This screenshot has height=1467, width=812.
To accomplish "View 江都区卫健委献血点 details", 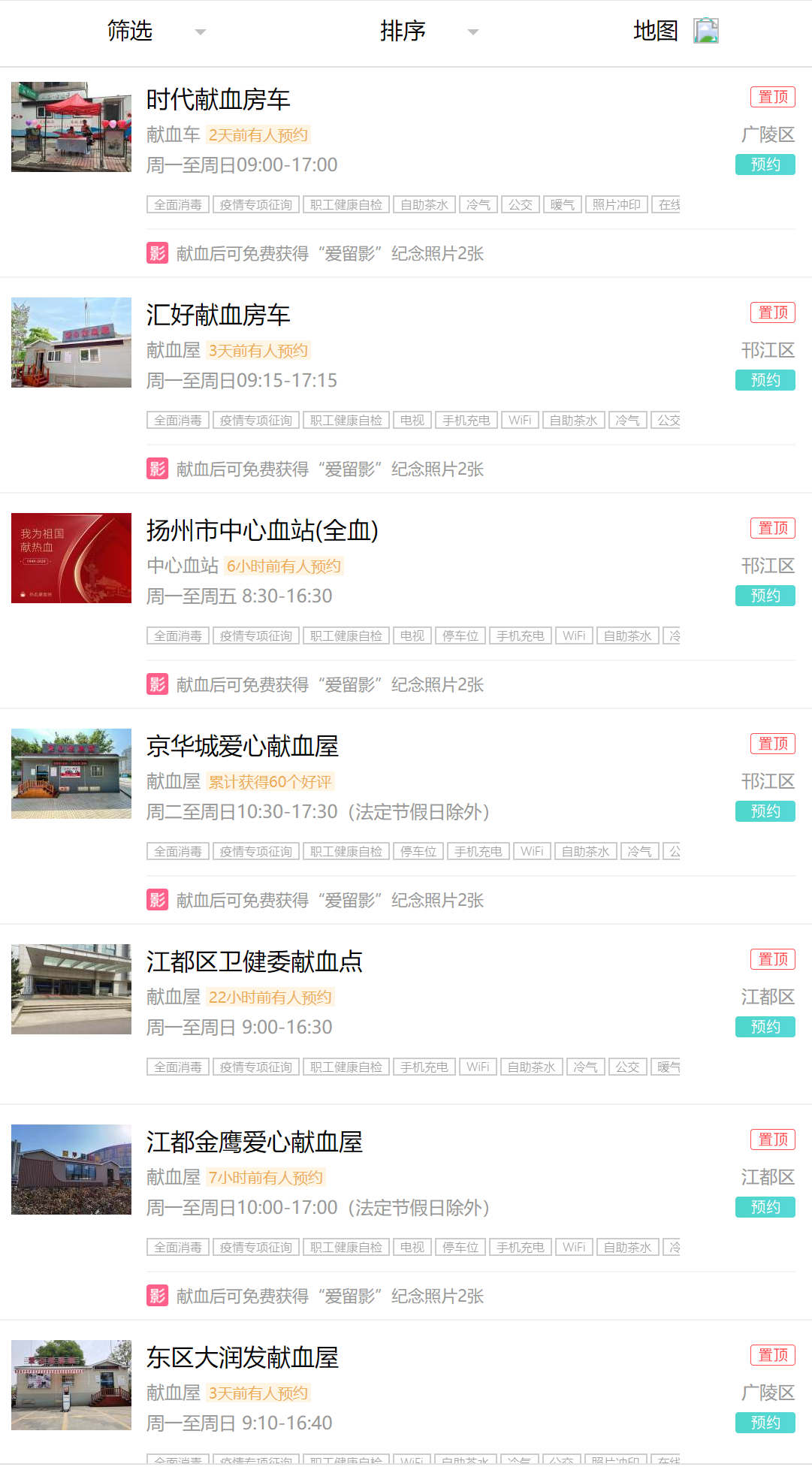I will [x=254, y=962].
